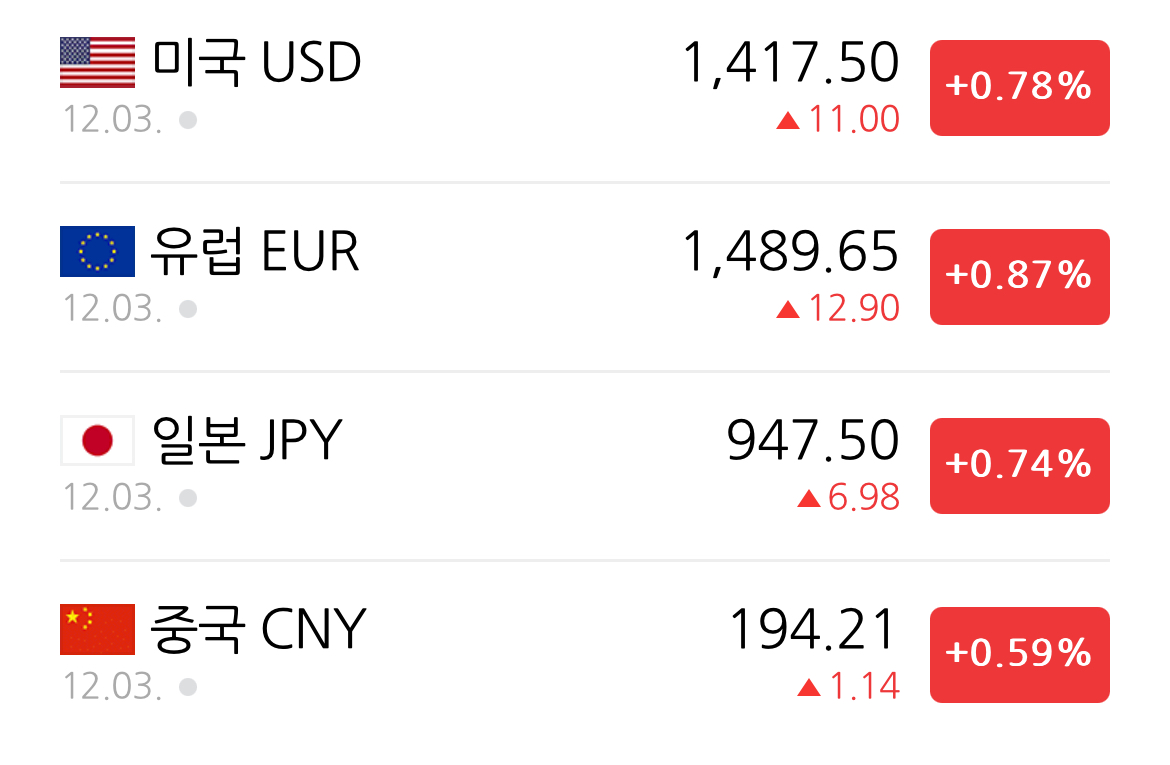
Task: Tap the +0.87% change badge for EUR
Action: point(1019,277)
